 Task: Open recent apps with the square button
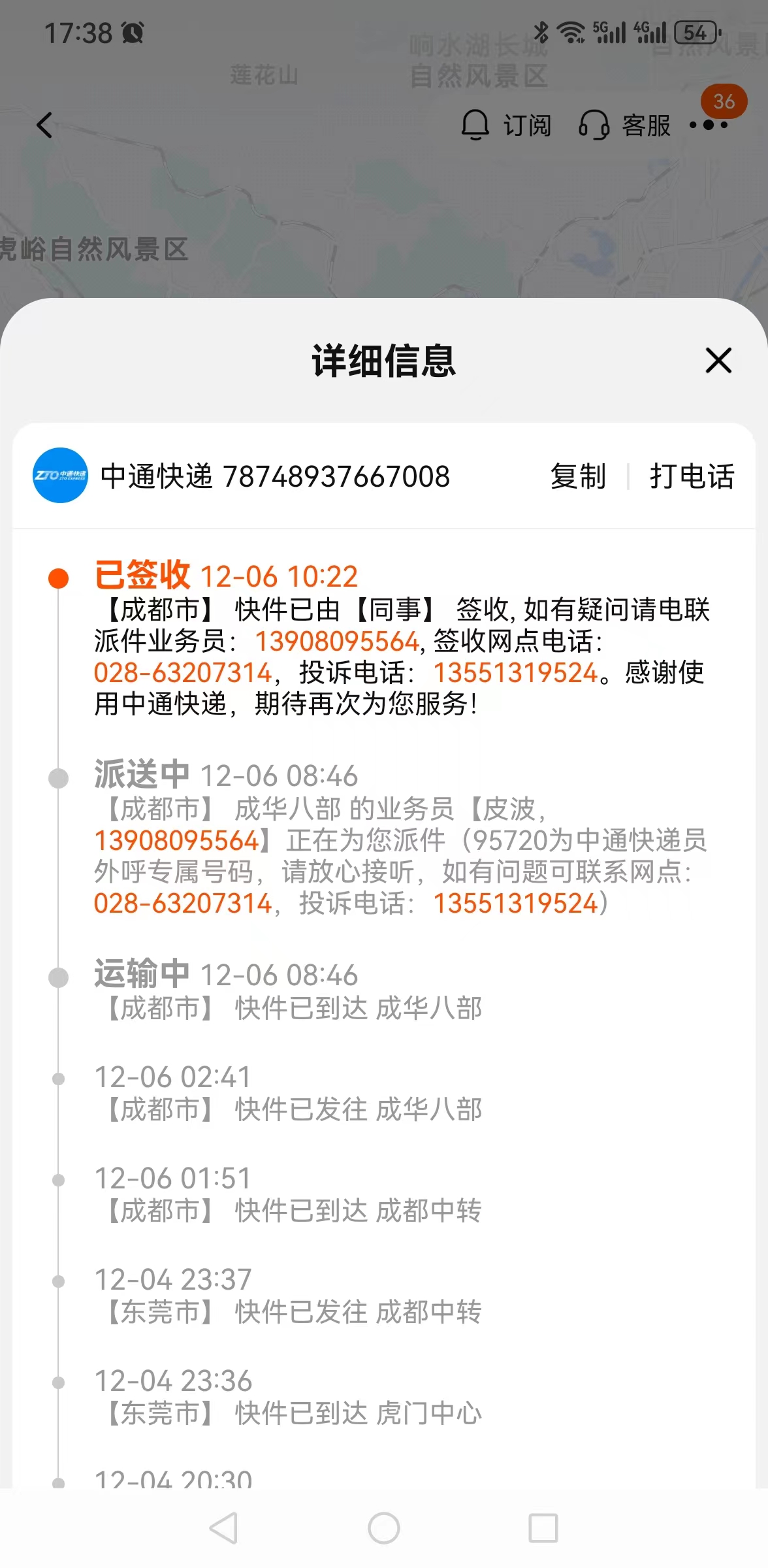point(543,1528)
